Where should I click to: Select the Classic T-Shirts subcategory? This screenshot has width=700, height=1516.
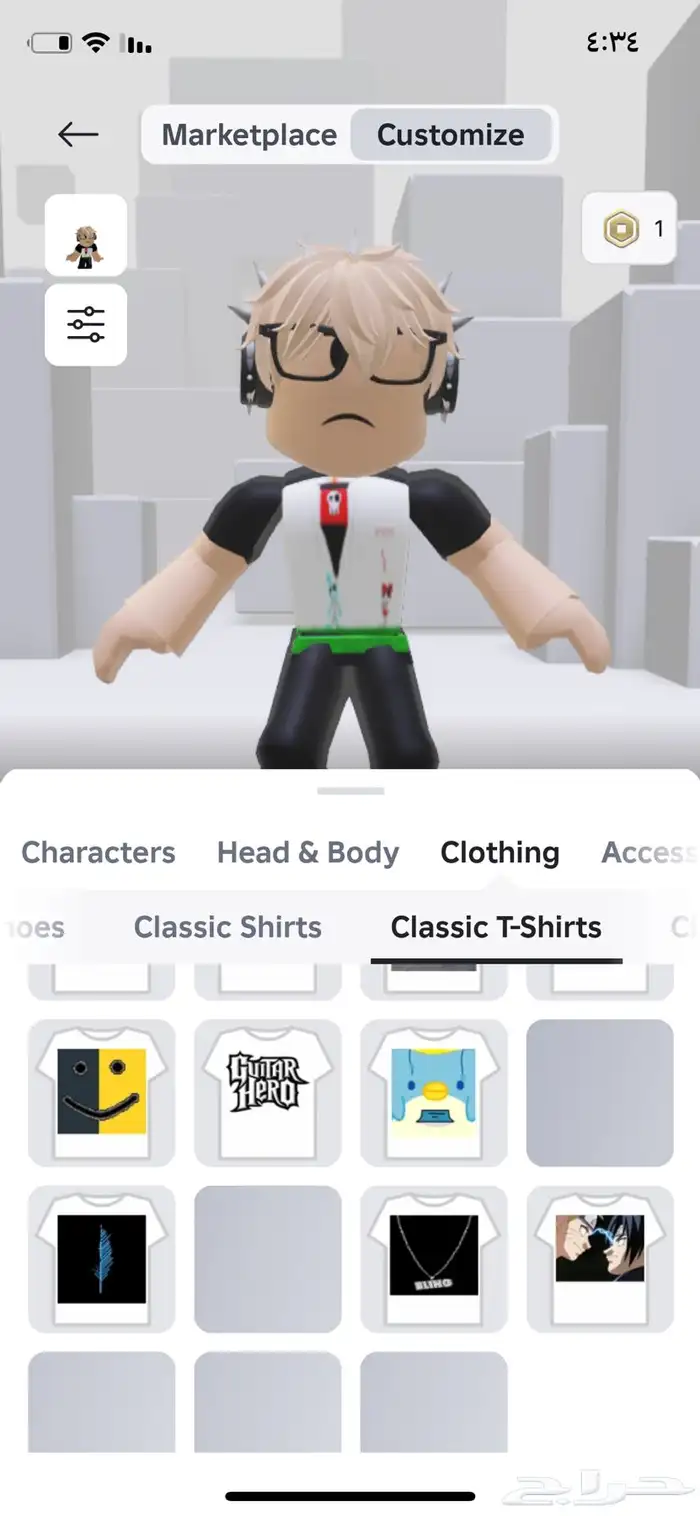coord(496,927)
